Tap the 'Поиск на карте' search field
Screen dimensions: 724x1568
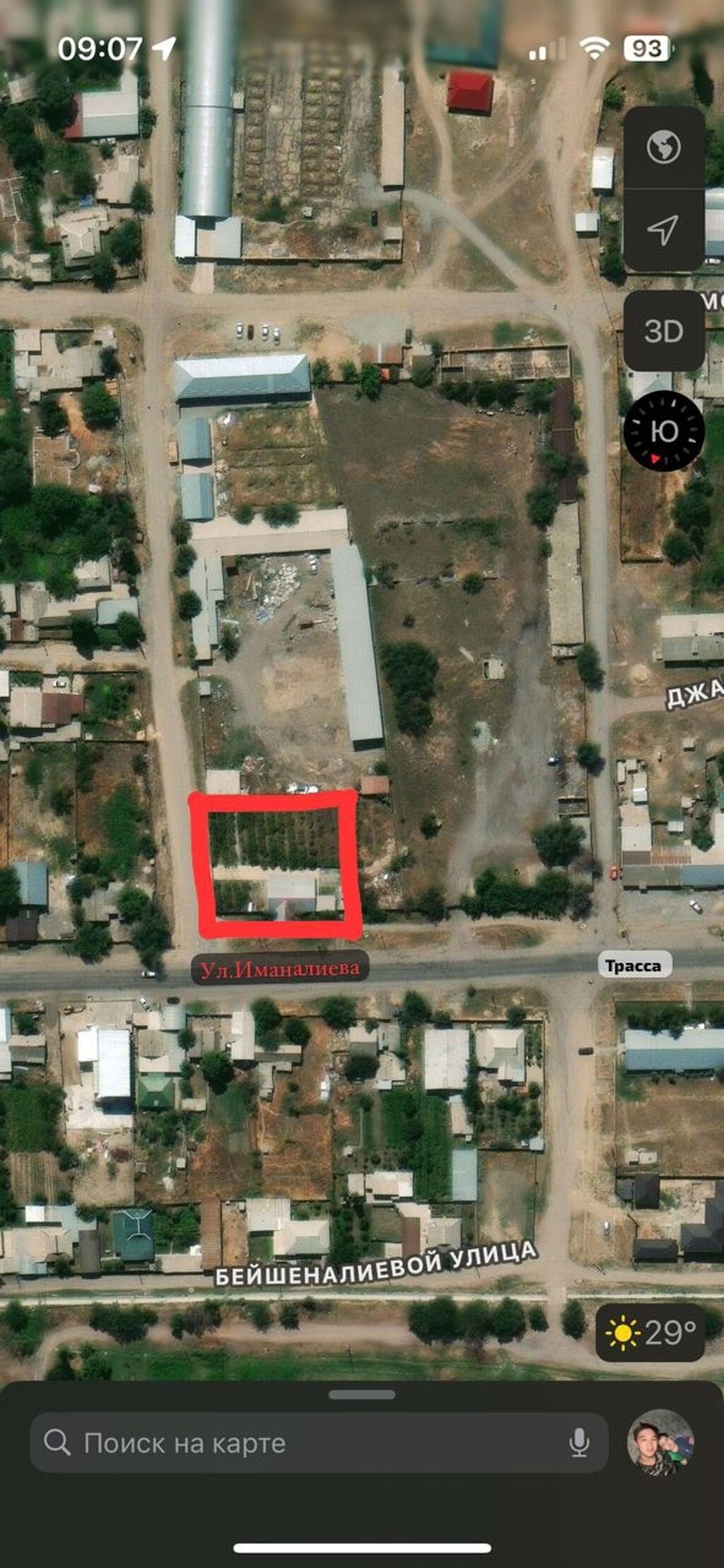304,1443
